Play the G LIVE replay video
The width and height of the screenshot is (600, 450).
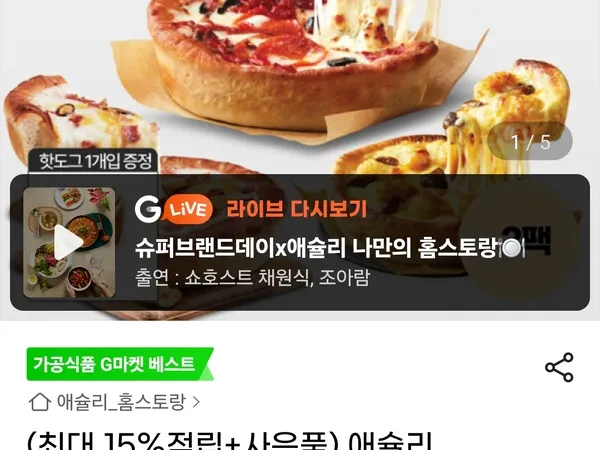click(x=69, y=242)
